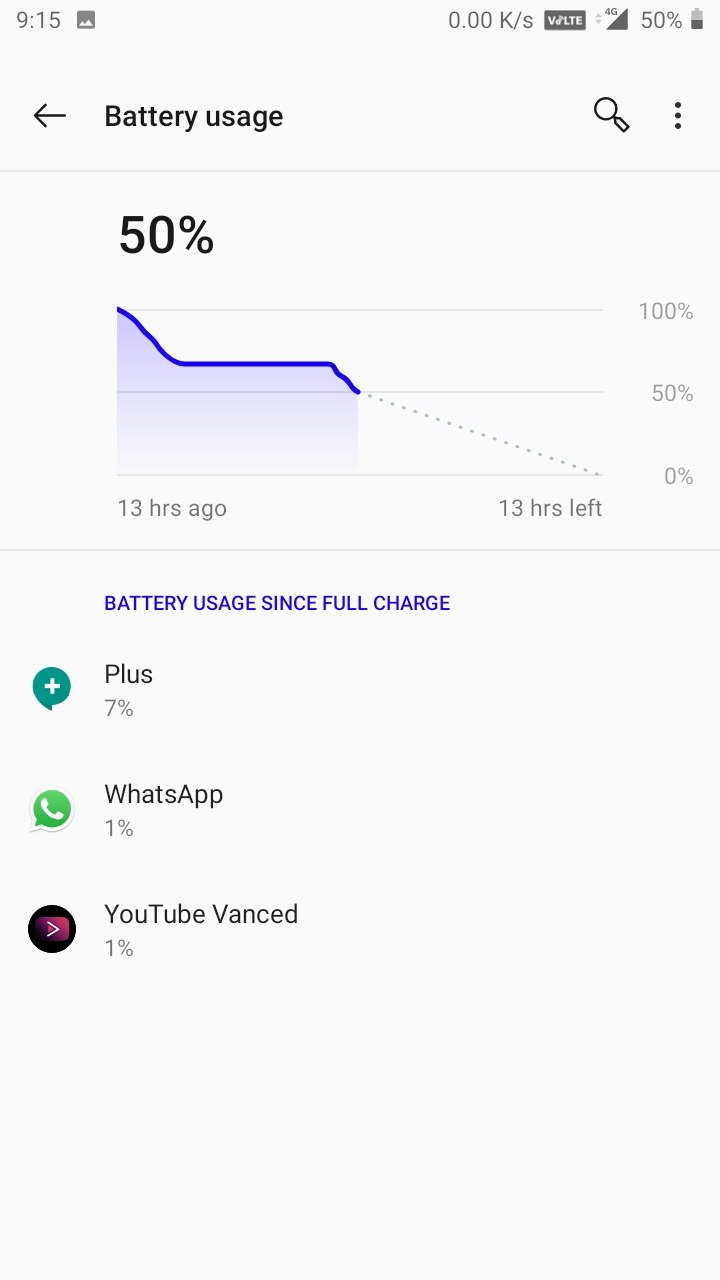Open the search magnifier icon
This screenshot has width=720, height=1280.
[x=611, y=116]
